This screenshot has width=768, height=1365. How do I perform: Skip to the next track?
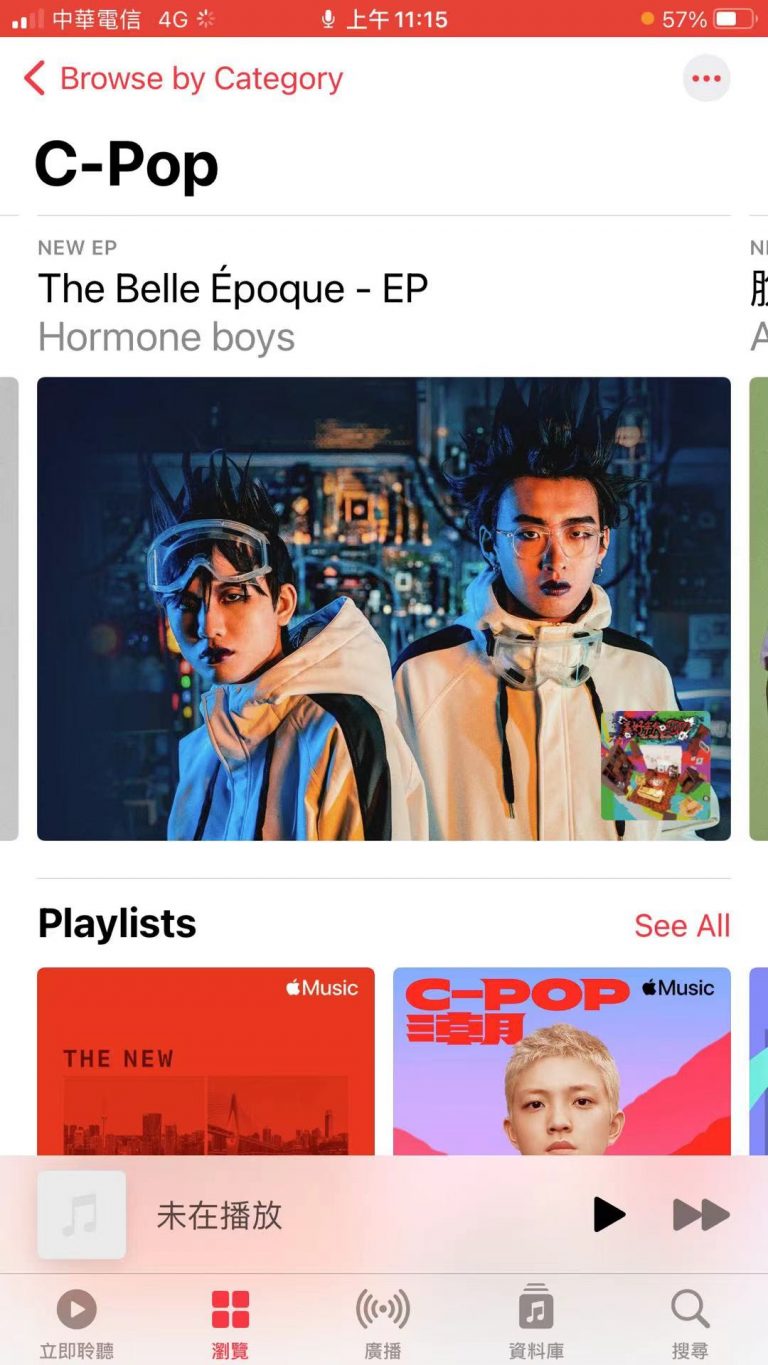[700, 1215]
